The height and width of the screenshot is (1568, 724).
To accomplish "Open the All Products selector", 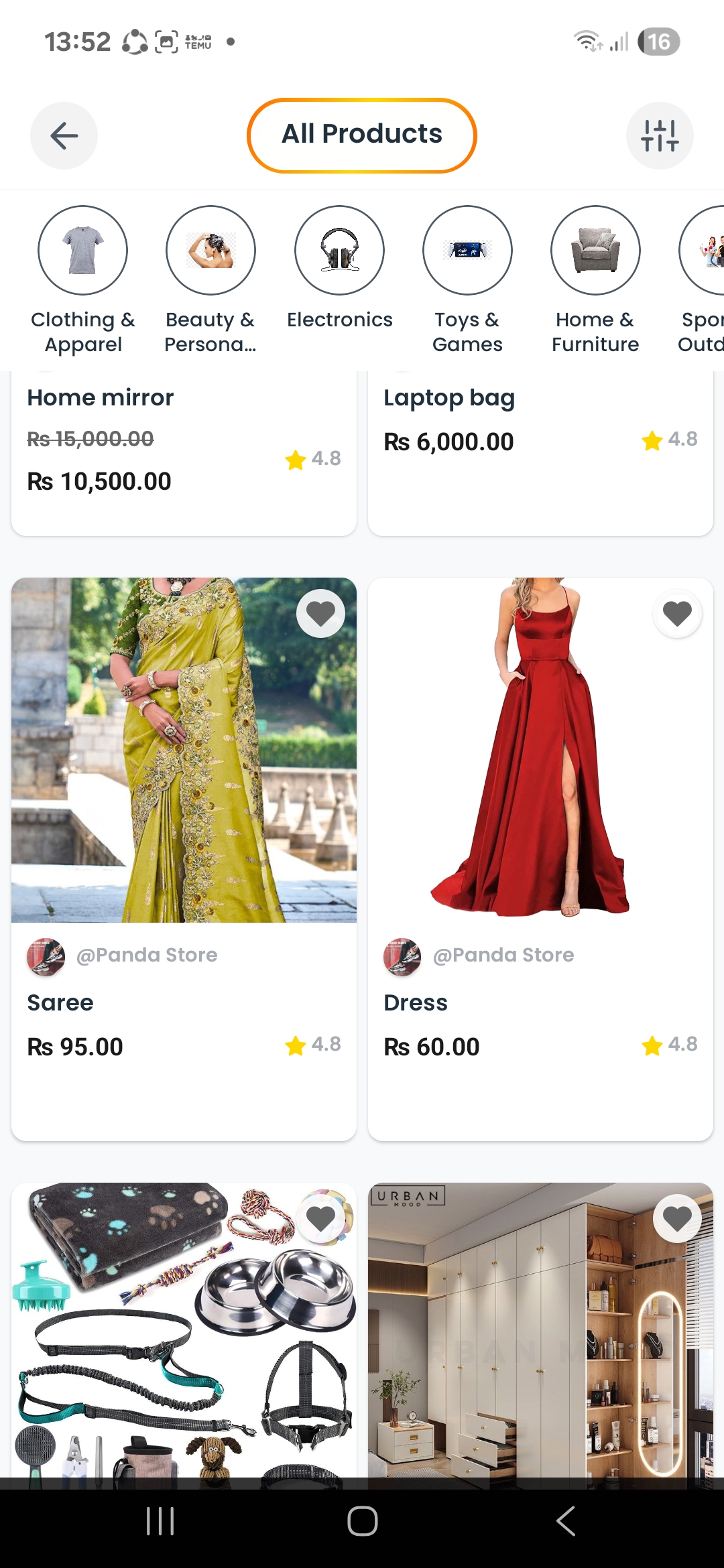I will pos(361,134).
